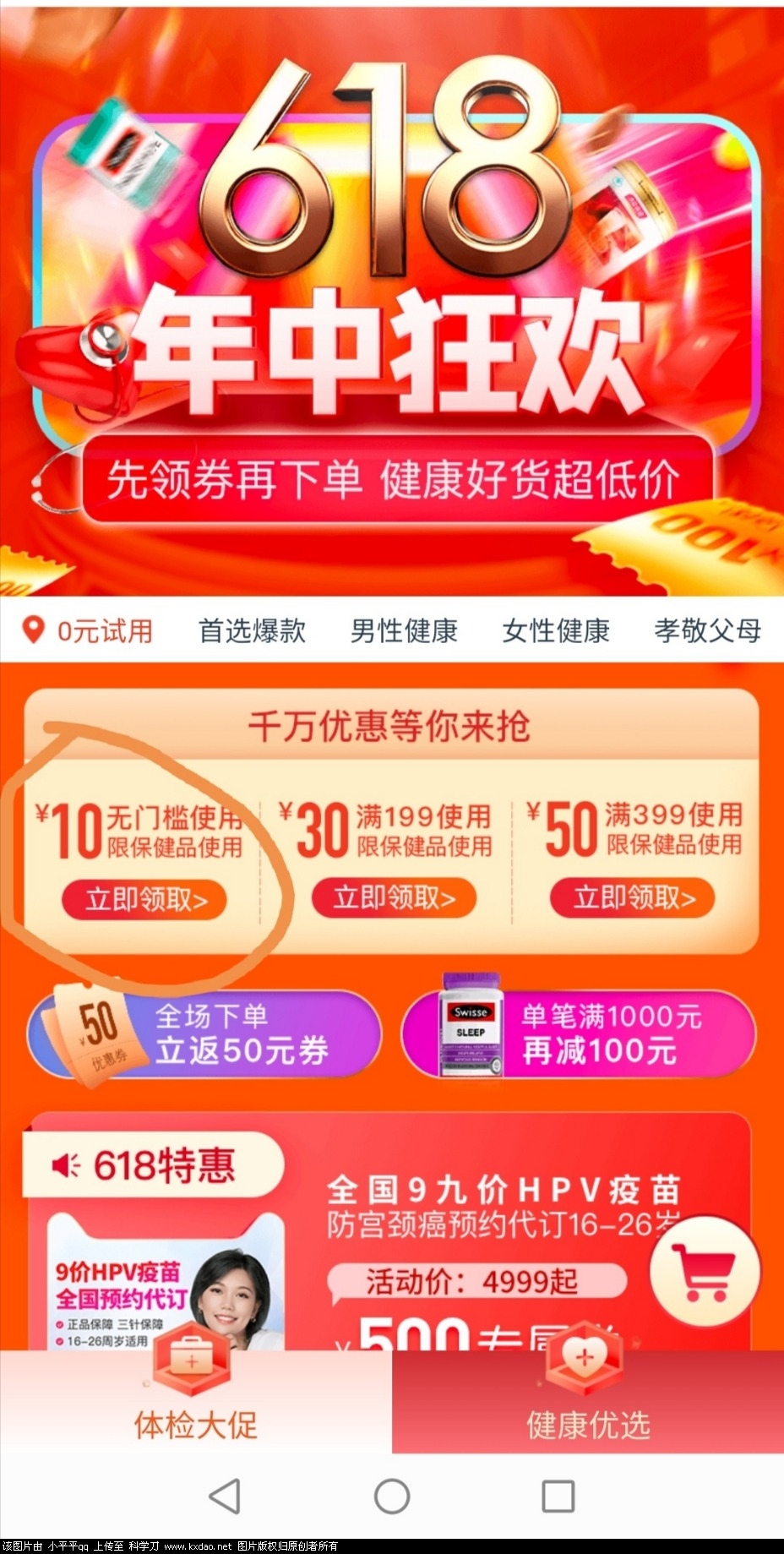This screenshot has height=1554, width=784.
Task: View the 9价HPV疫苗 deal card
Action: point(166,1276)
